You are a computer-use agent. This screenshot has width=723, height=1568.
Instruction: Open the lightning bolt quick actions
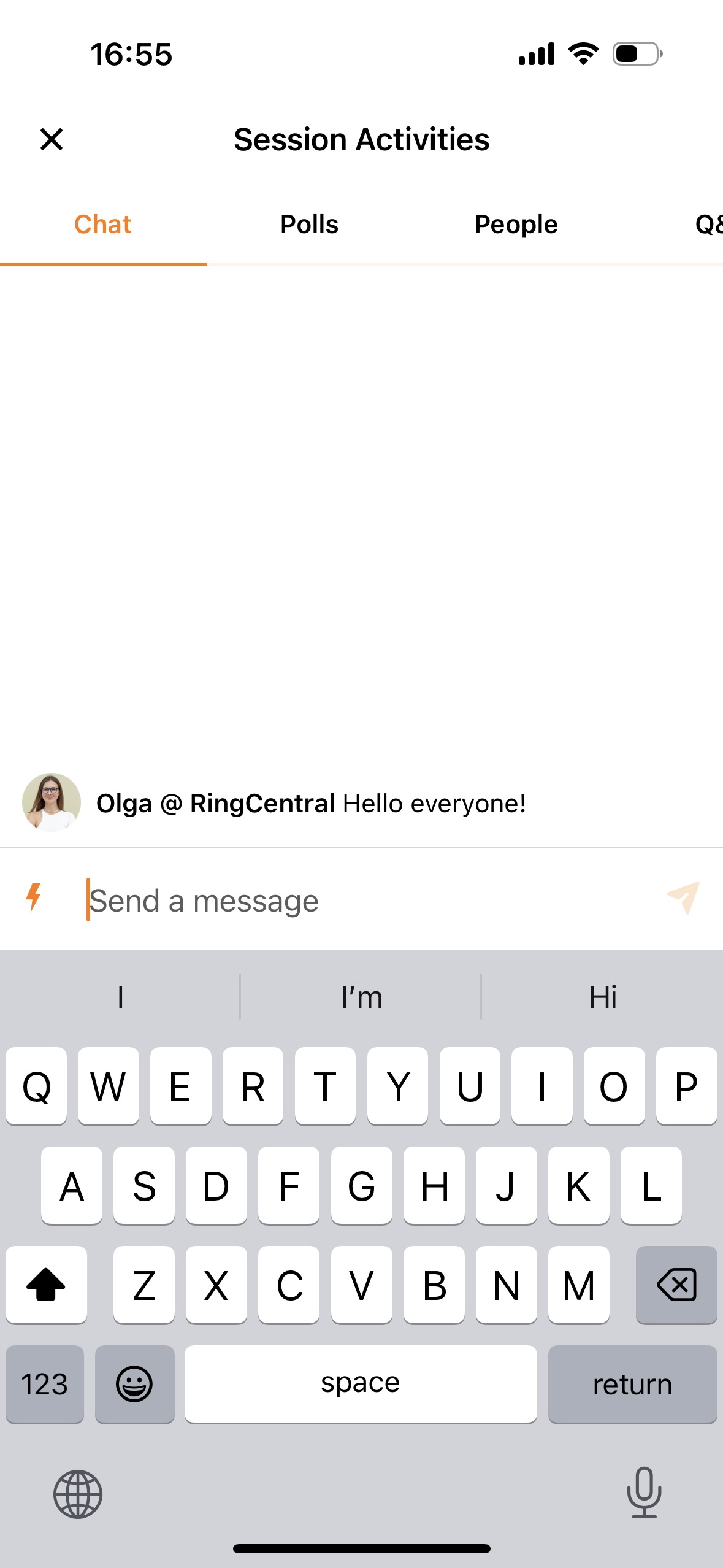coord(34,899)
